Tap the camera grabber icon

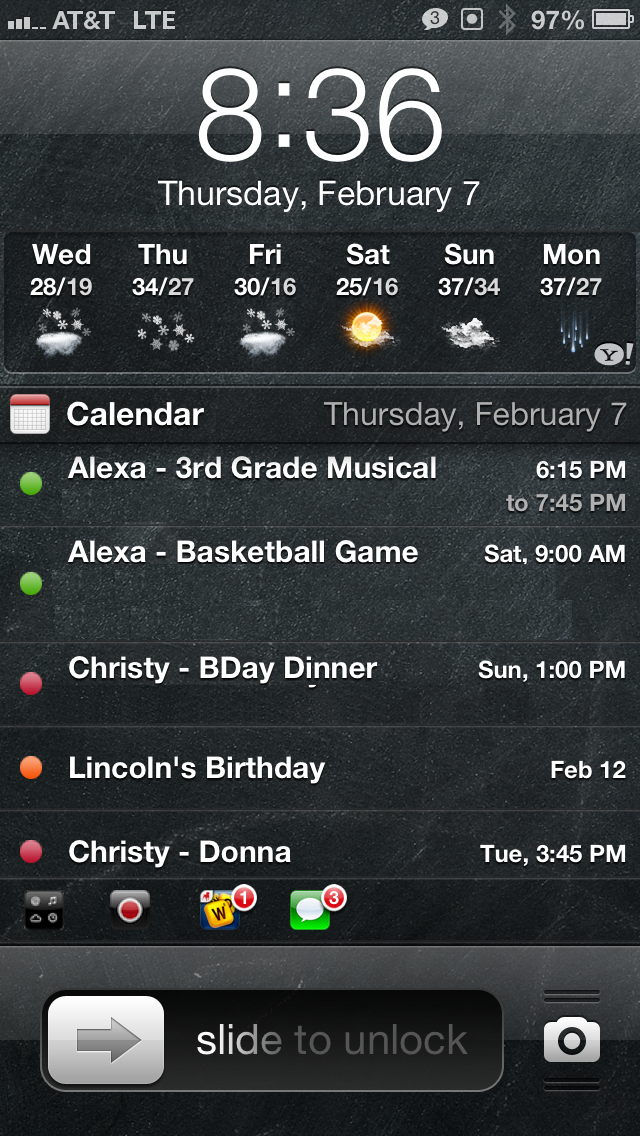click(572, 1040)
